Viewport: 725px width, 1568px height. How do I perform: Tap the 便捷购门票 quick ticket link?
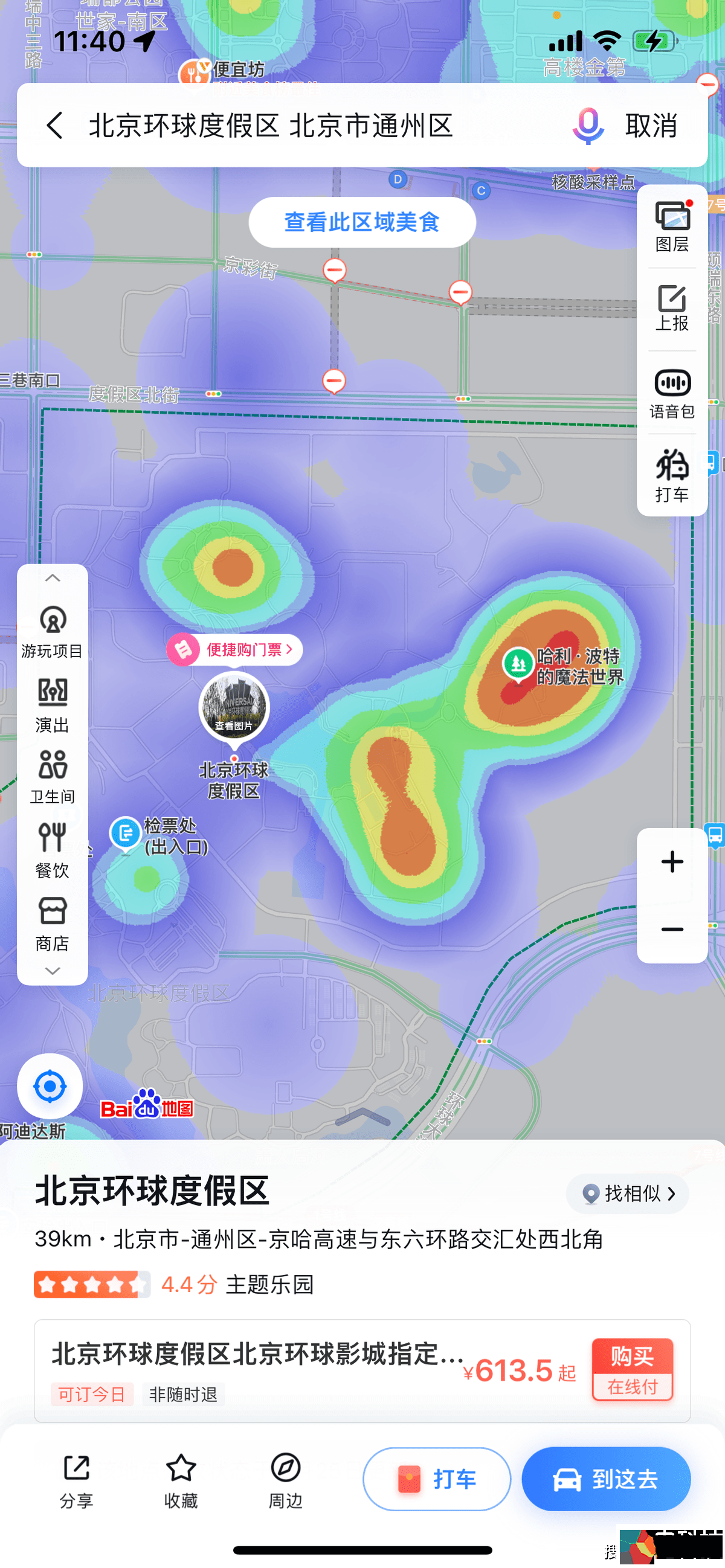235,649
